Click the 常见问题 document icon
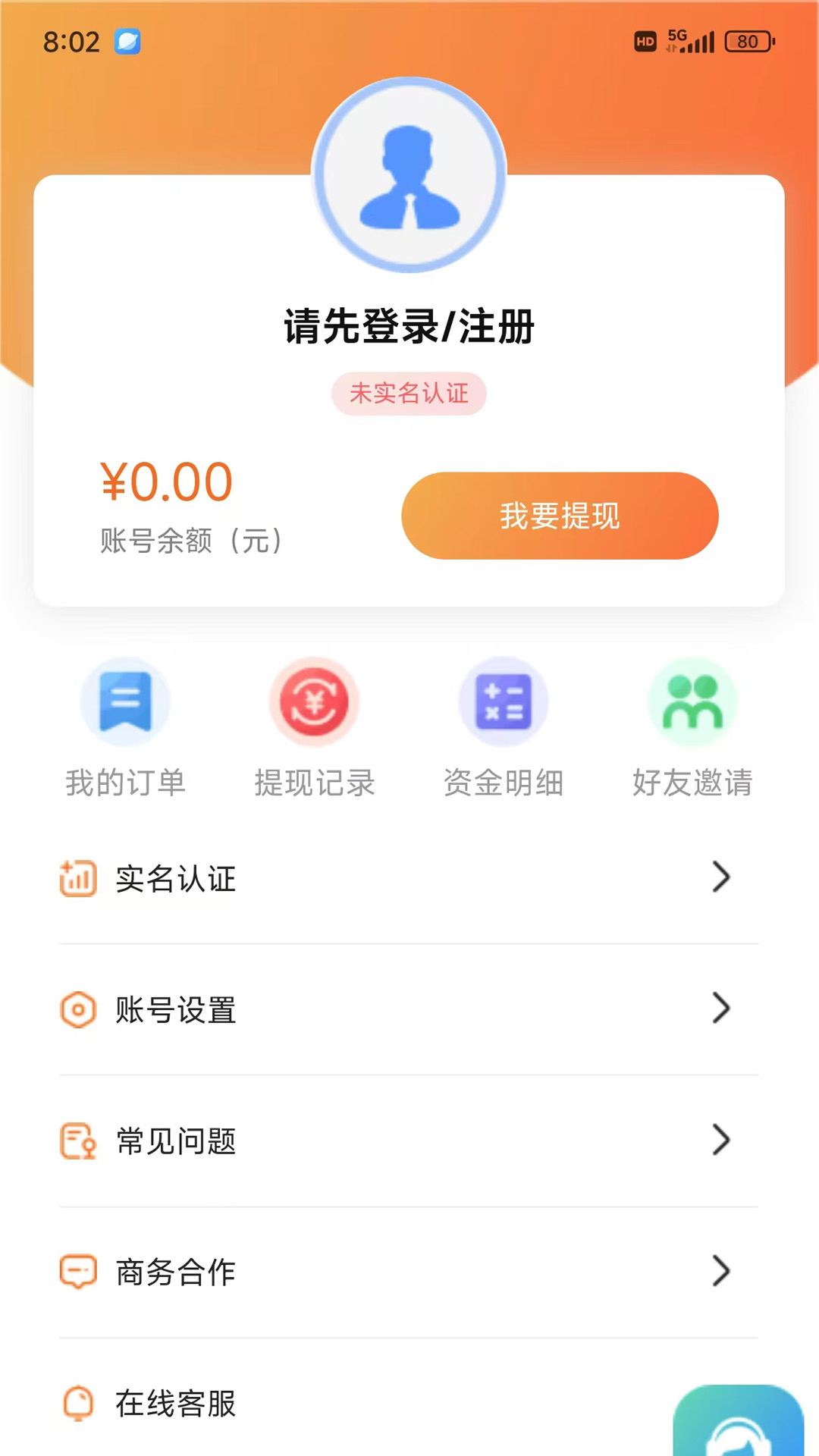Image resolution: width=819 pixels, height=1456 pixels. (77, 1141)
